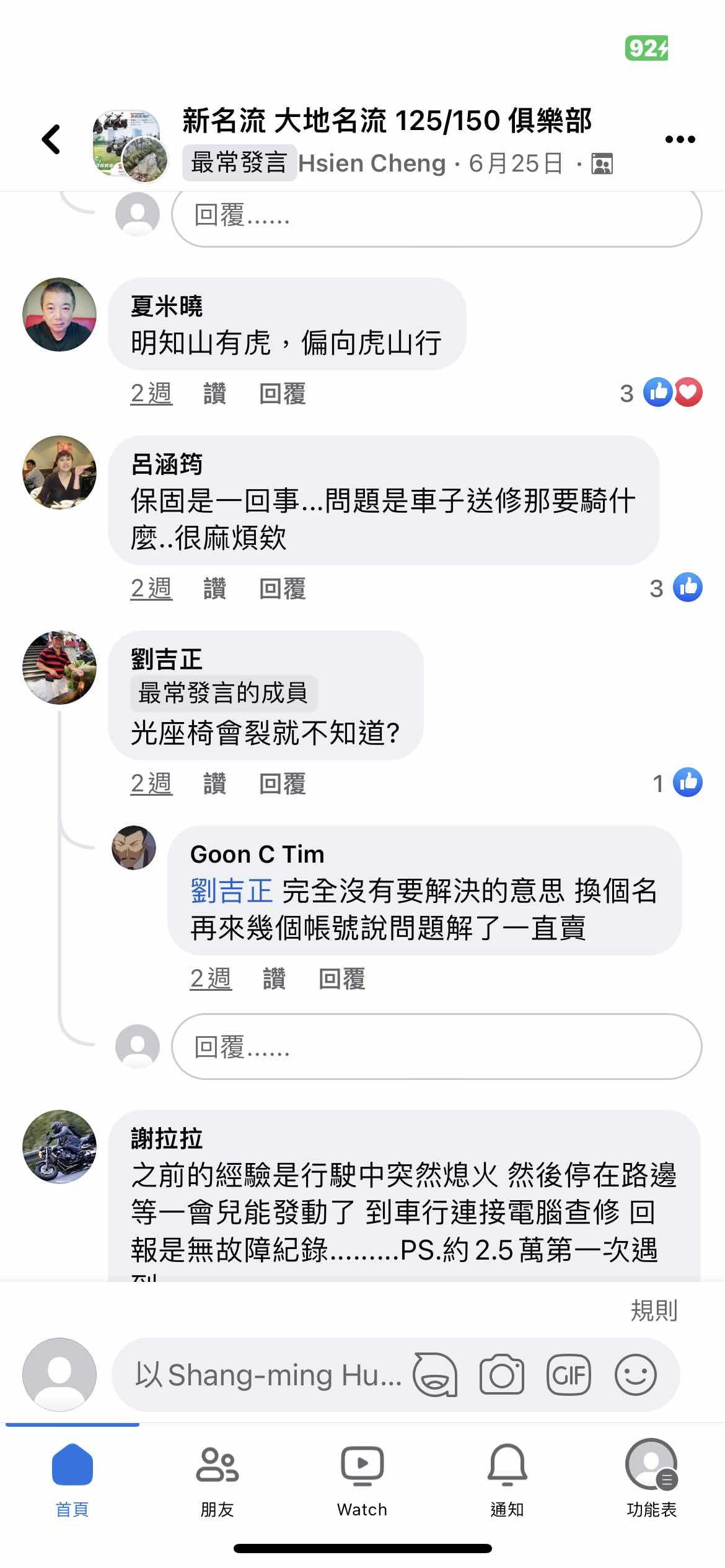The image size is (725, 1568).
Task: Open the GIF picker
Action: (x=568, y=1375)
